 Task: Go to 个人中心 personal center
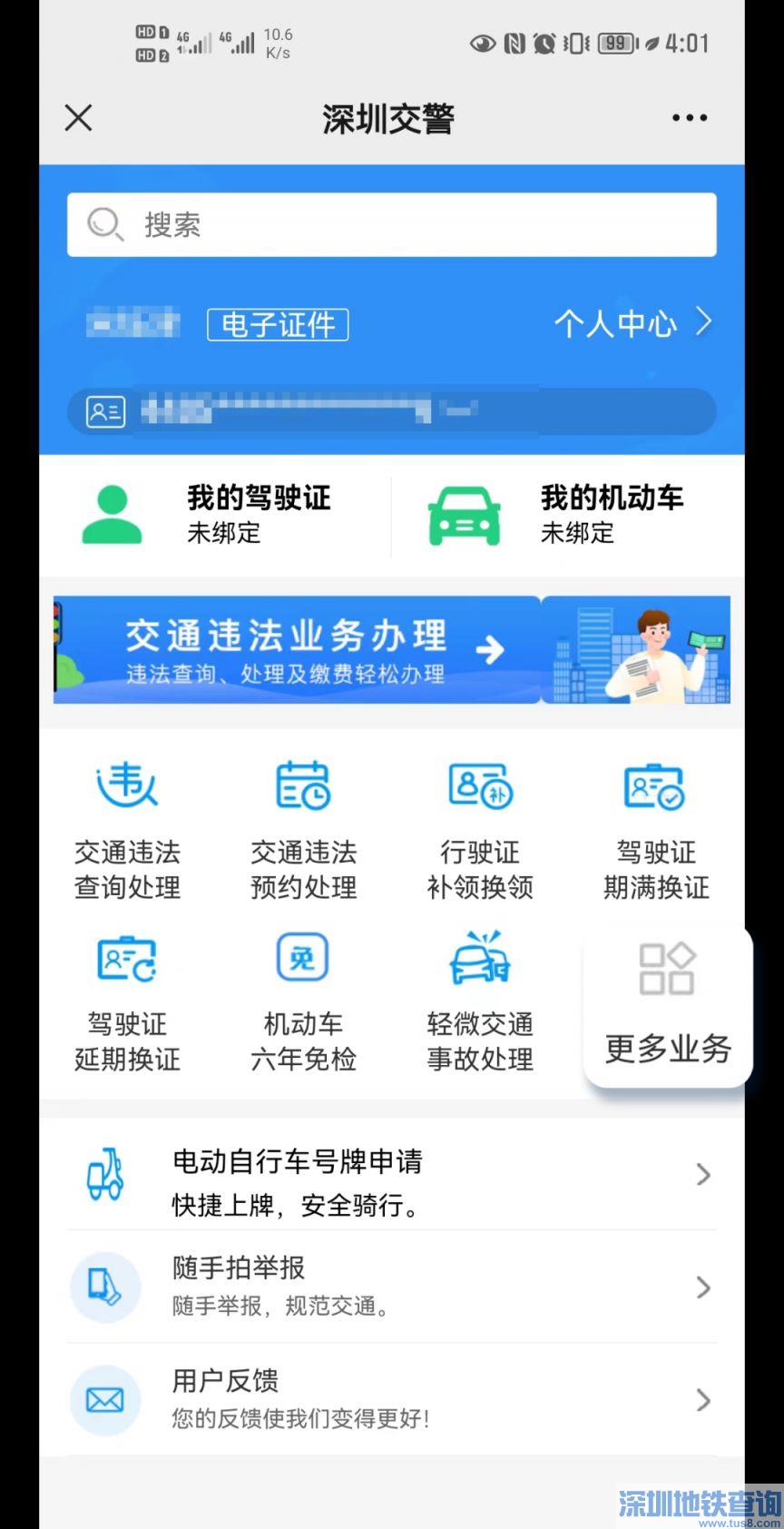(x=632, y=322)
